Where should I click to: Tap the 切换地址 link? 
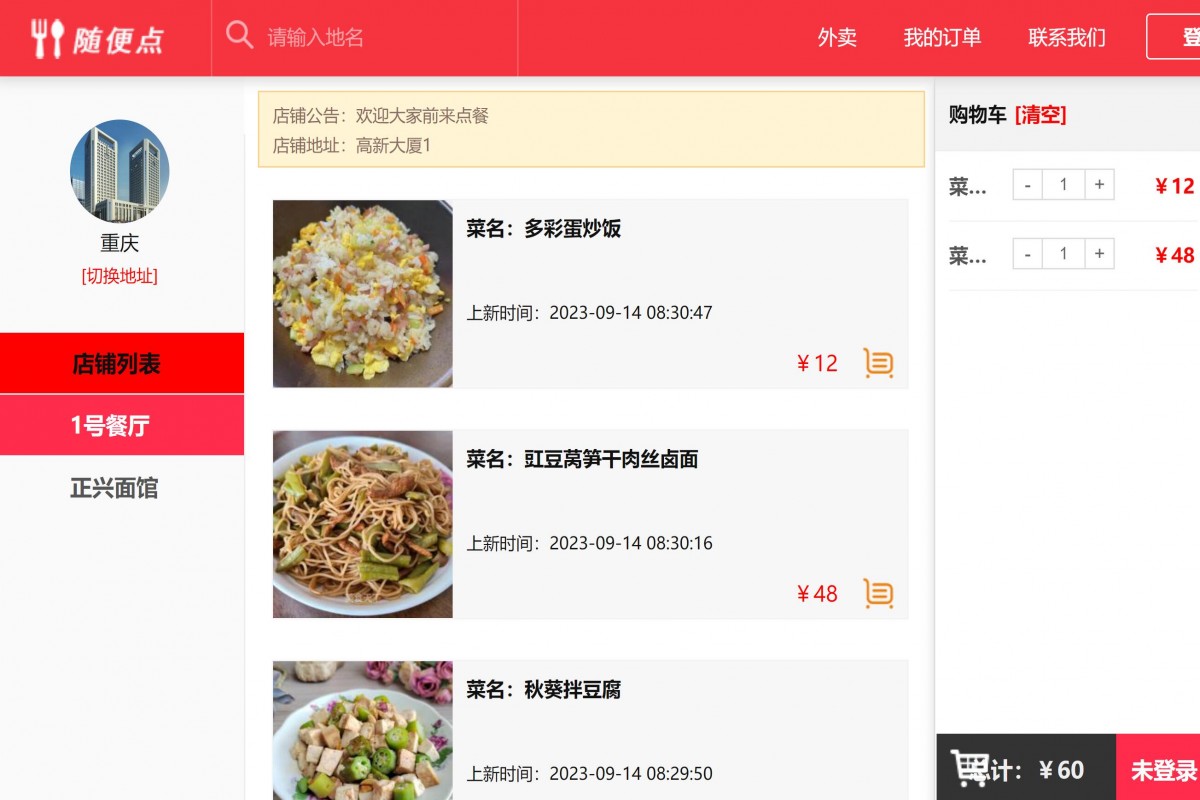119,276
